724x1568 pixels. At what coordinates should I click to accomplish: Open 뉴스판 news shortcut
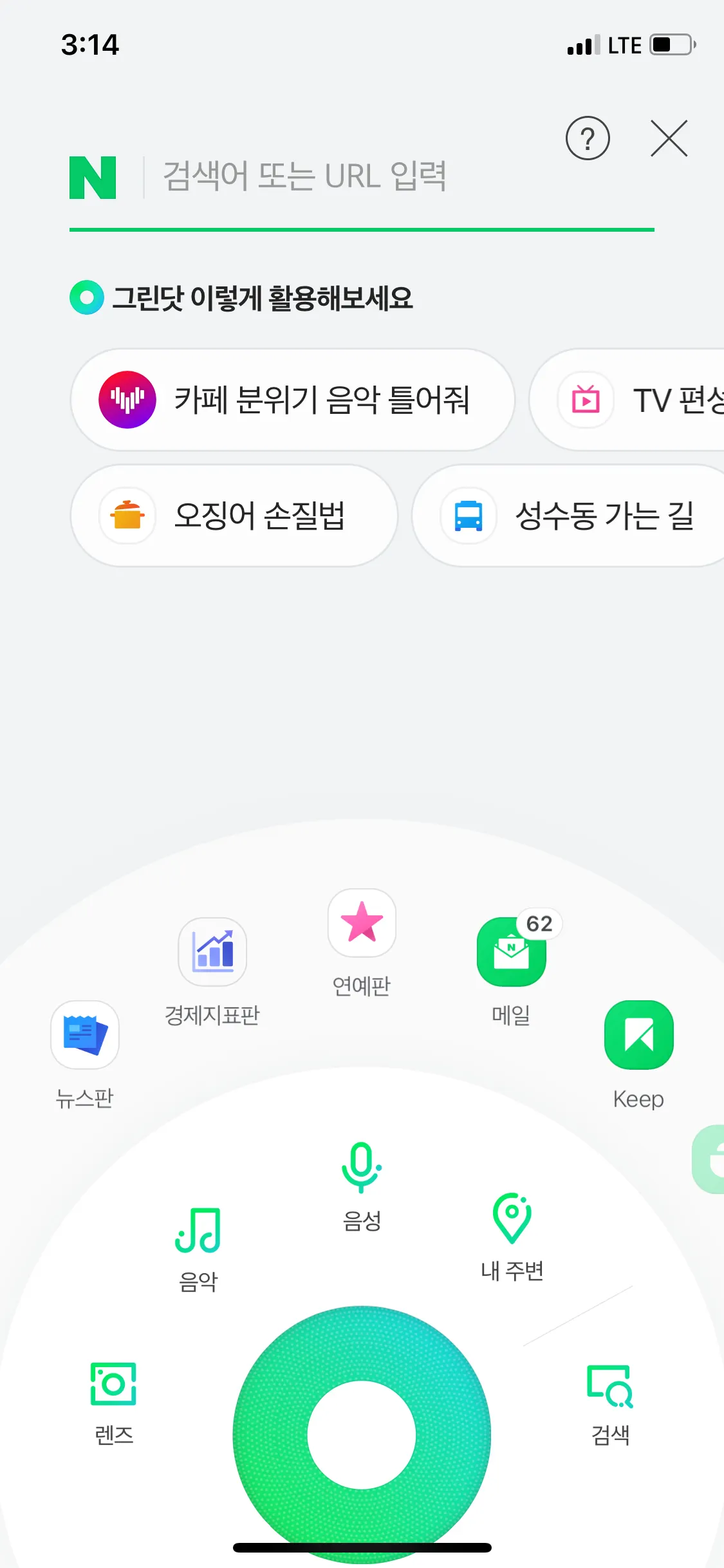coord(85,1035)
